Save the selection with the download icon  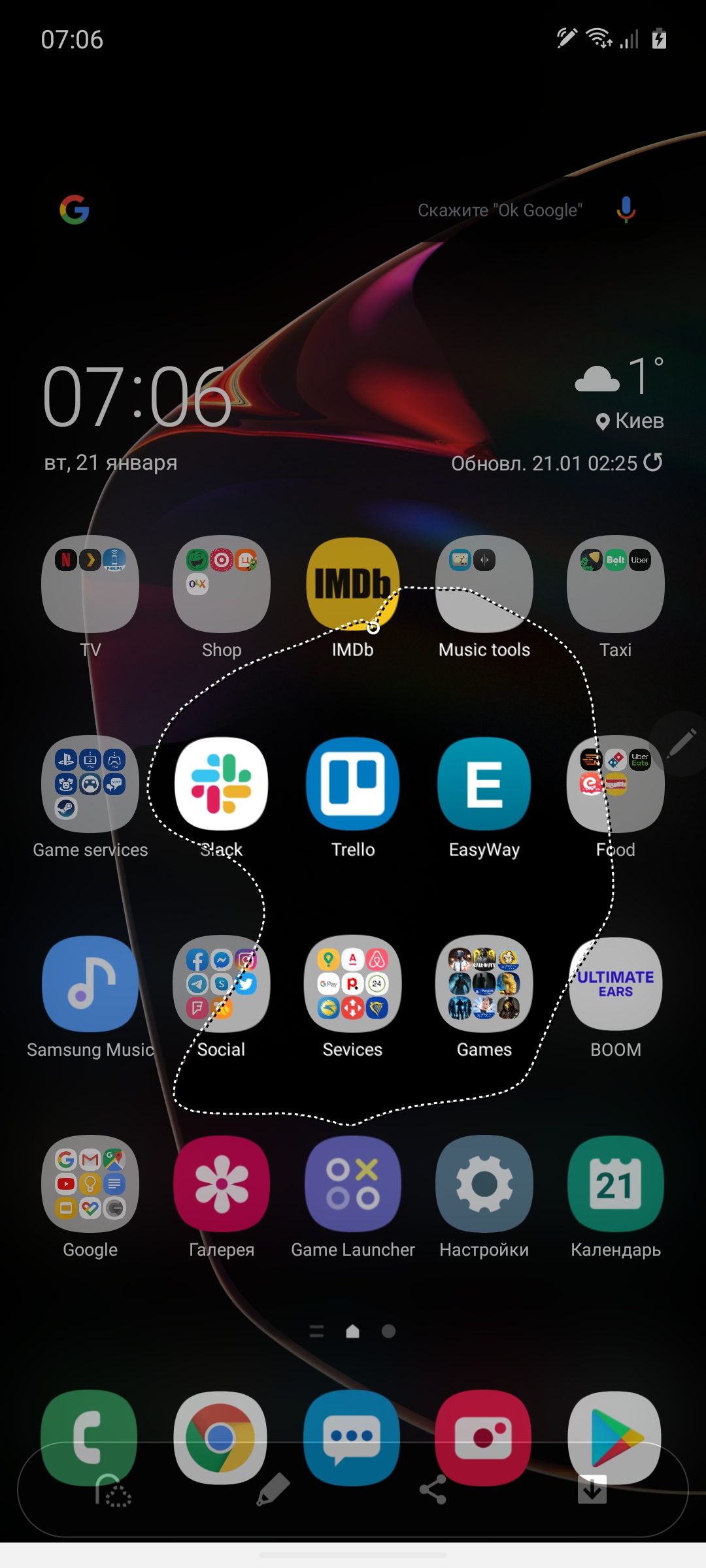[592, 1490]
